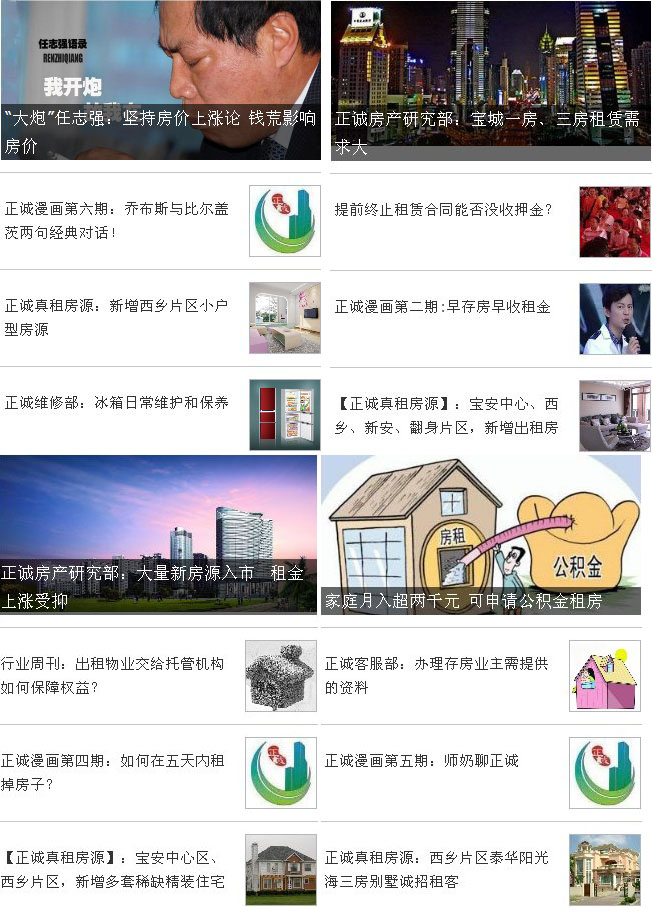Open the article on 提前终止租赁合同能否没收押金
The image size is (652, 923).
pos(443,210)
